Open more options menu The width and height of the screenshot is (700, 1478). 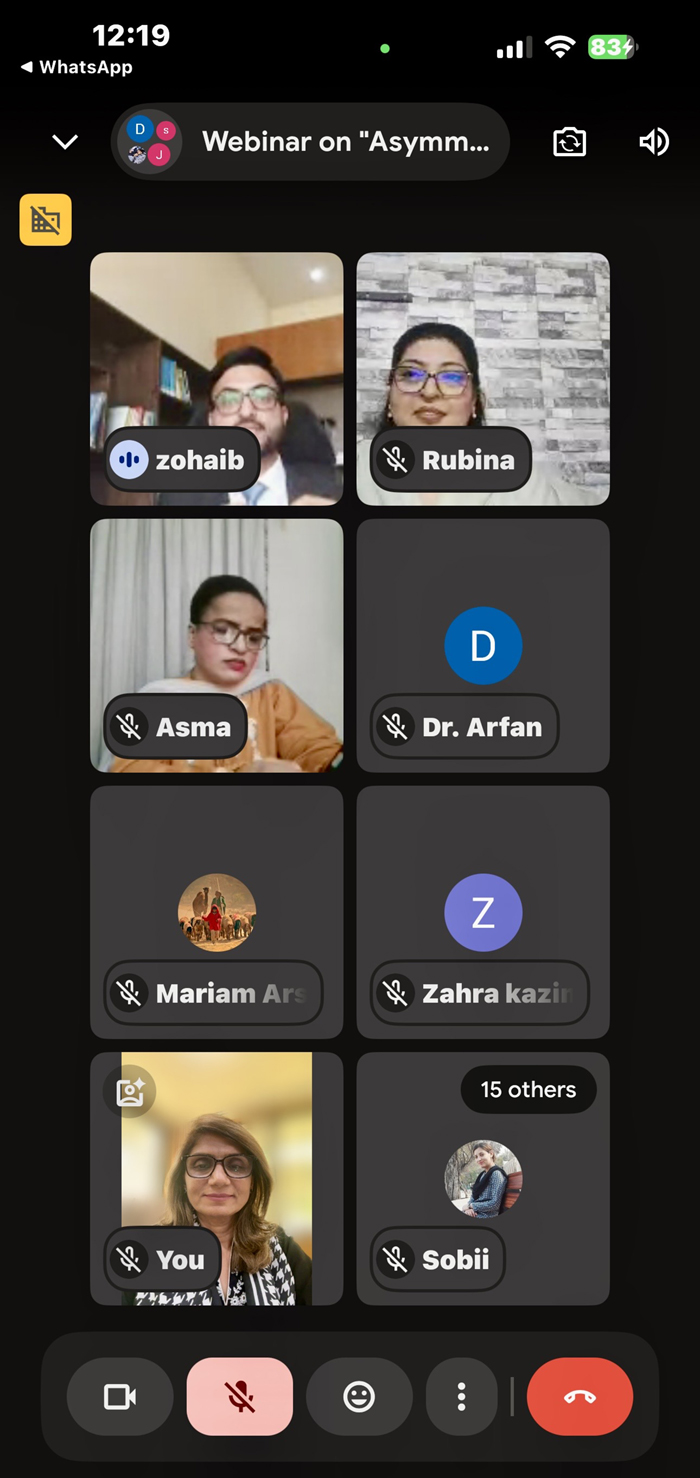461,1397
